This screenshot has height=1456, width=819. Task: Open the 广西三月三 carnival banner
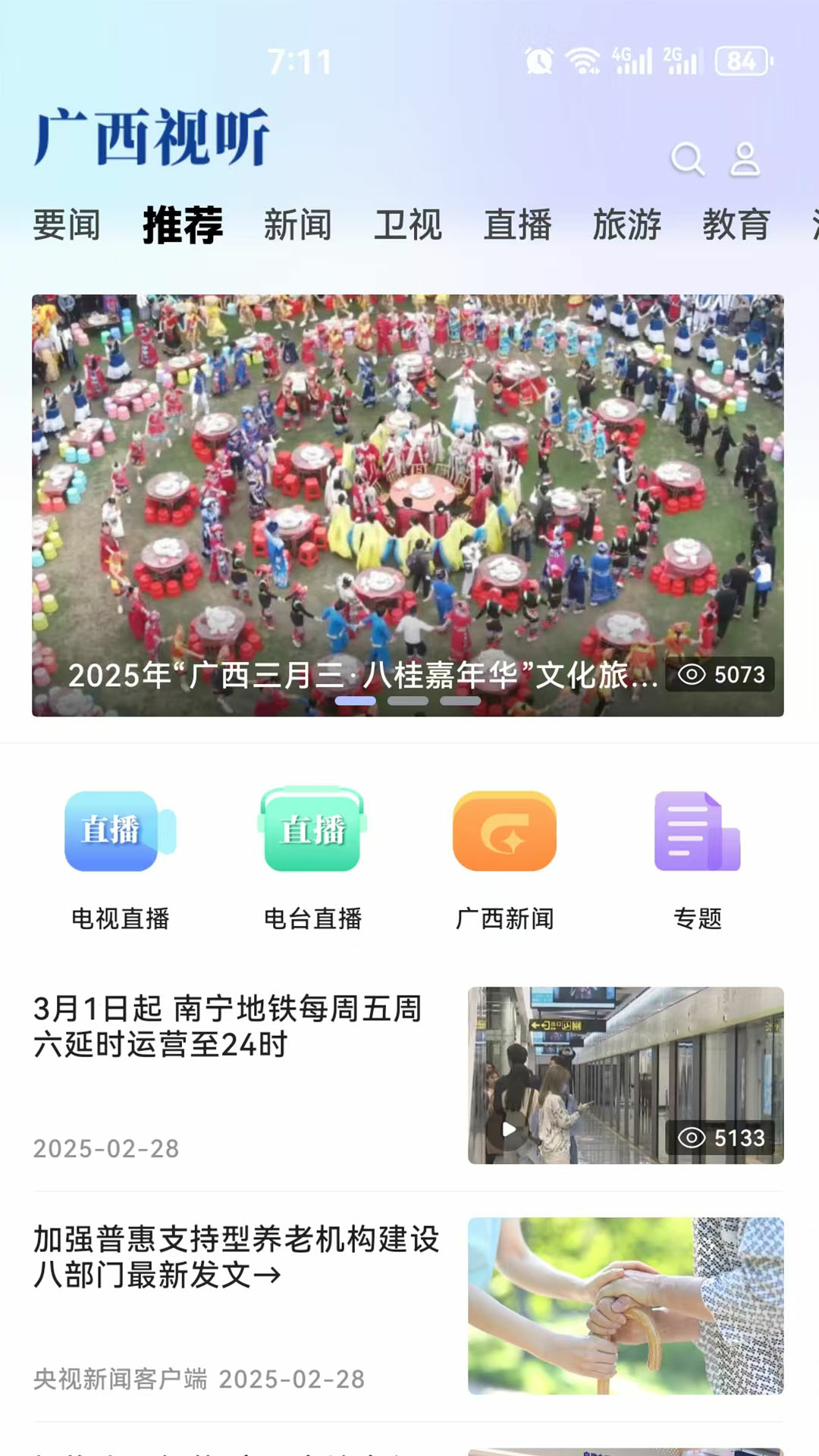point(408,505)
